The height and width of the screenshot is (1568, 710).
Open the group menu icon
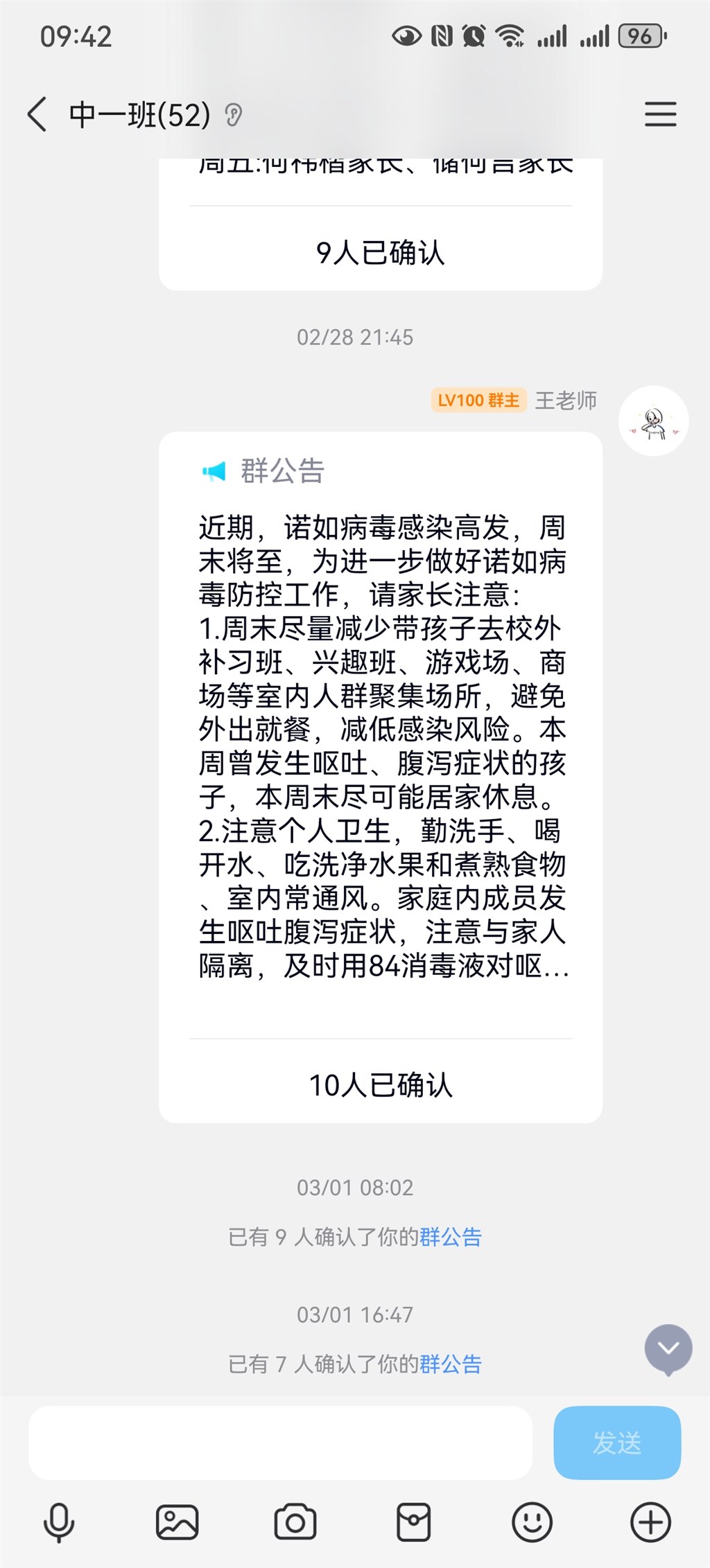coord(659,114)
